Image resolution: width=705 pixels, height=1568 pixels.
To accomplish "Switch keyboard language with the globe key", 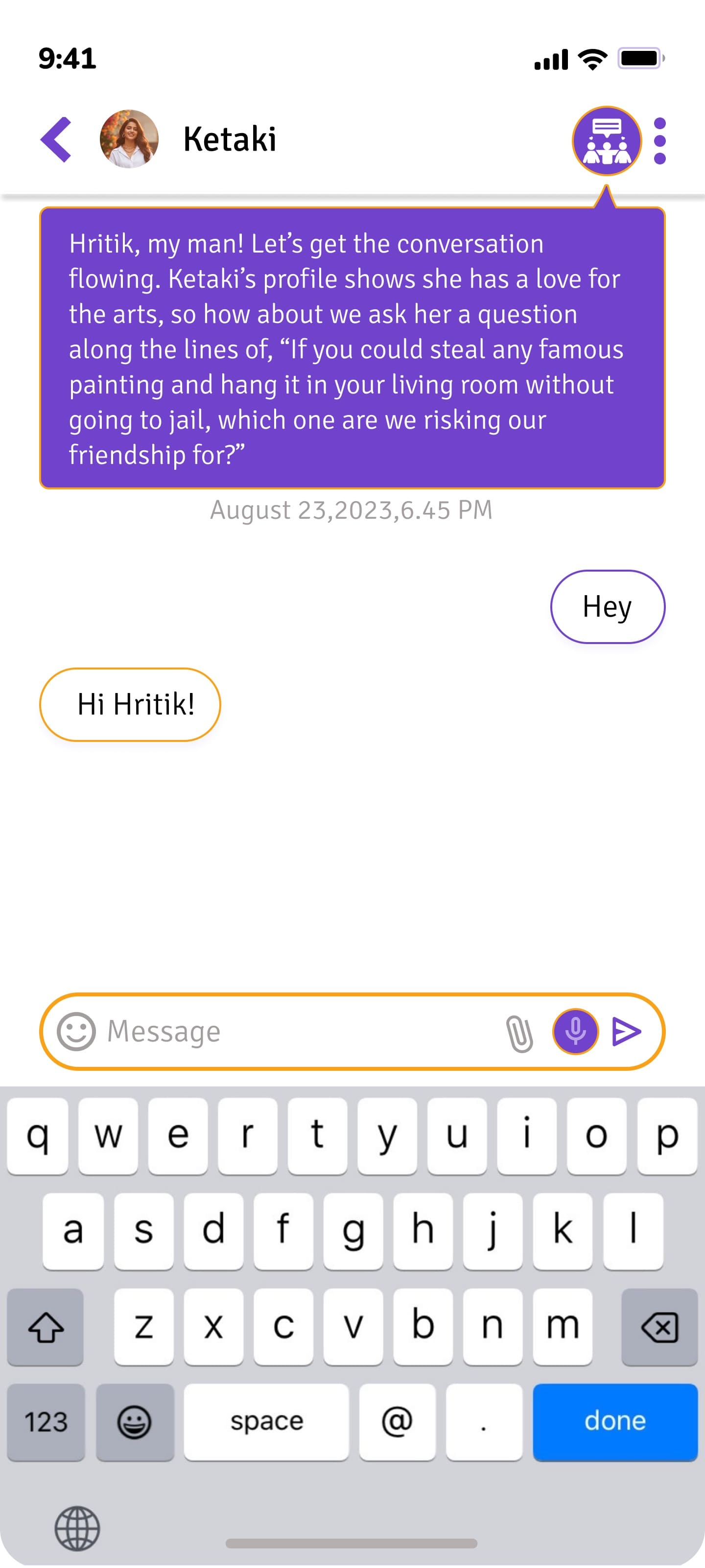I will (77, 1528).
